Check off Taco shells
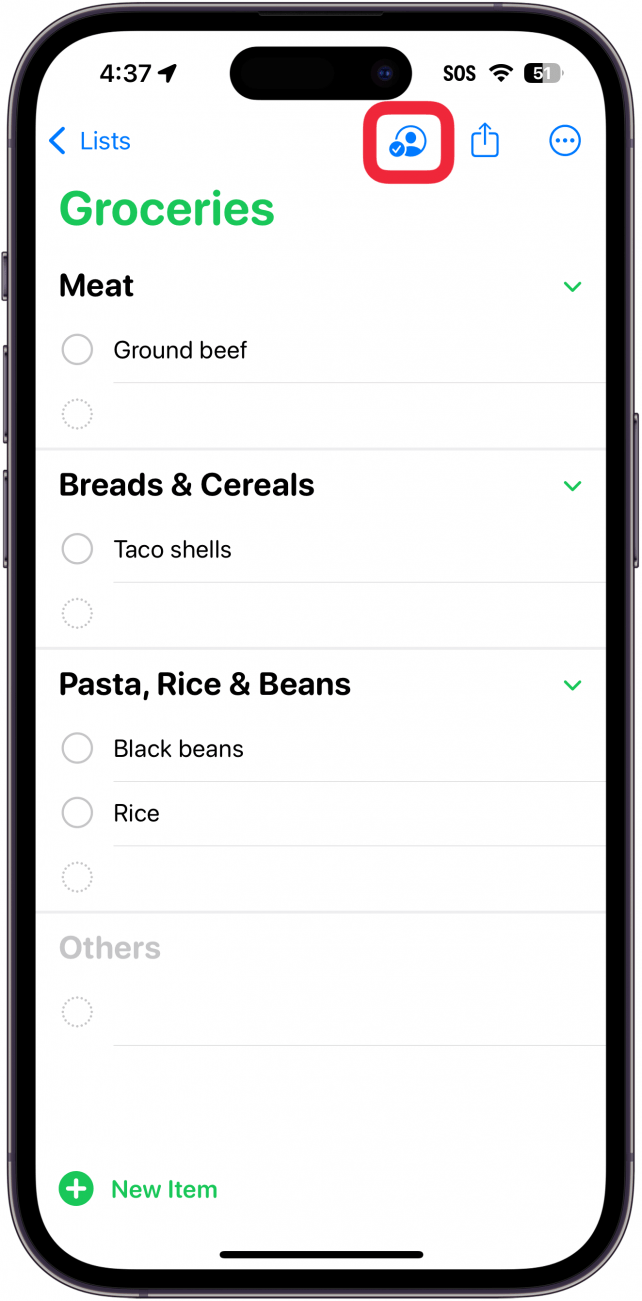This screenshot has width=642, height=1301. point(77,549)
